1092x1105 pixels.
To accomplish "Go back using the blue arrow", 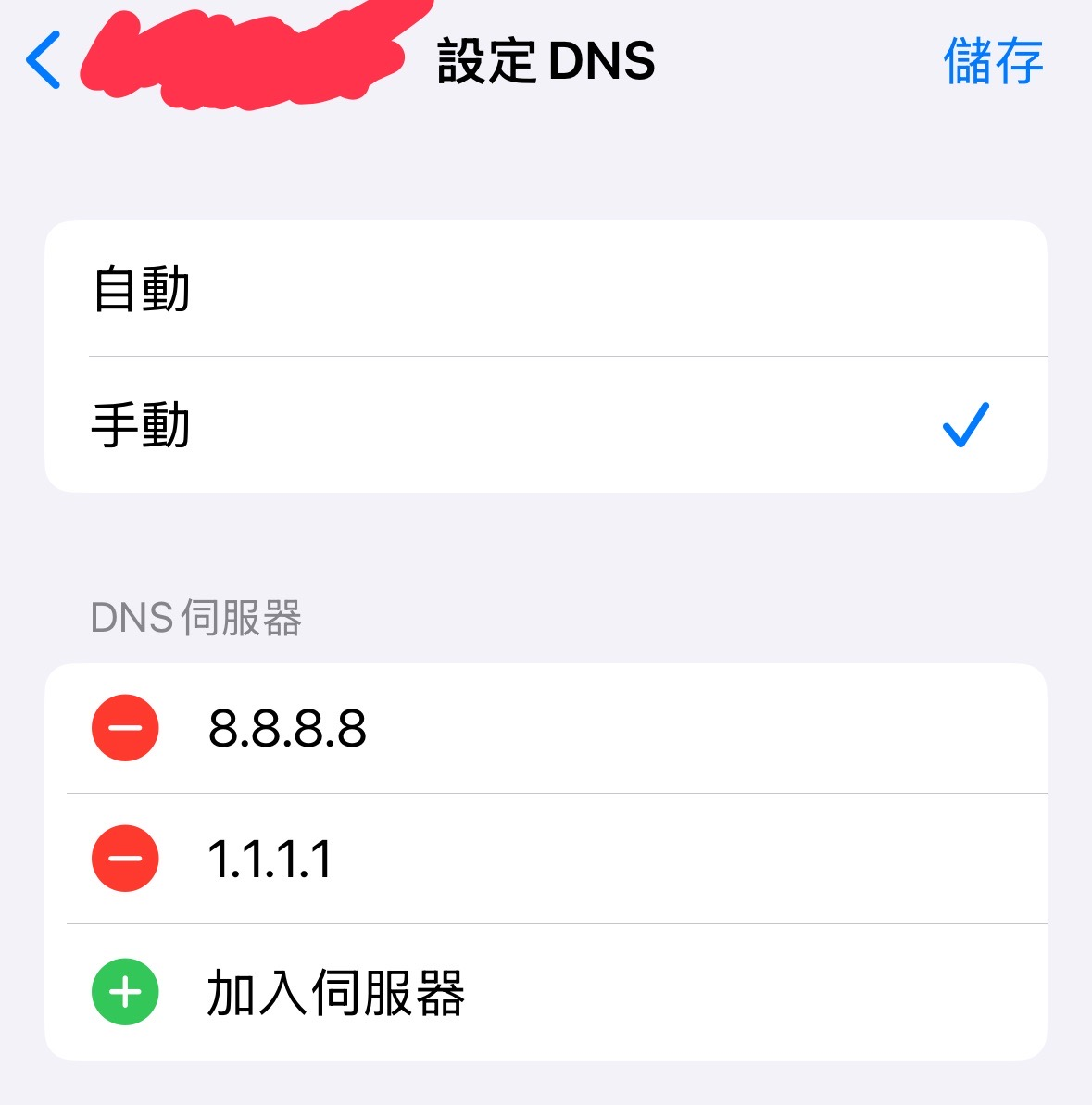I will [44, 60].
